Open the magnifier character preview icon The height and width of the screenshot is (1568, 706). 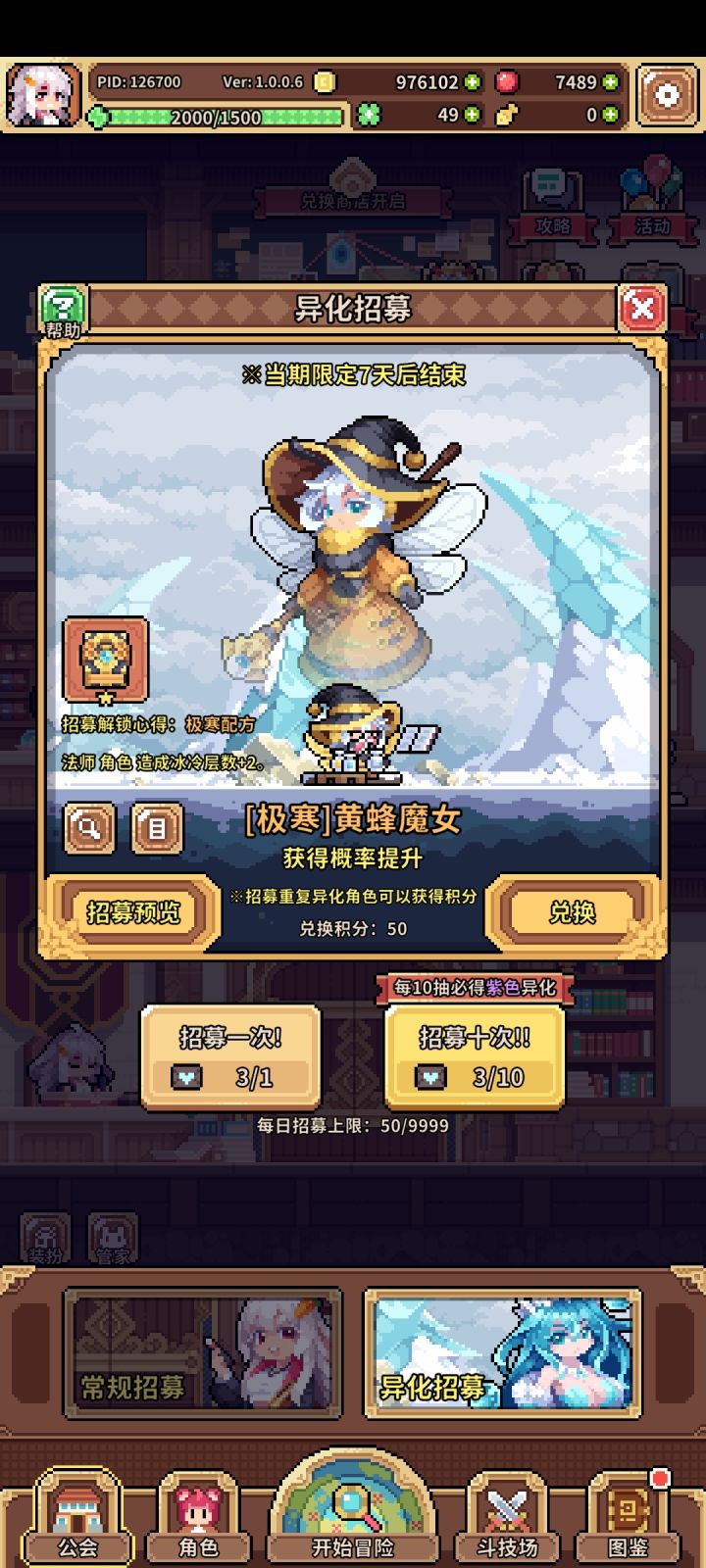[88, 828]
